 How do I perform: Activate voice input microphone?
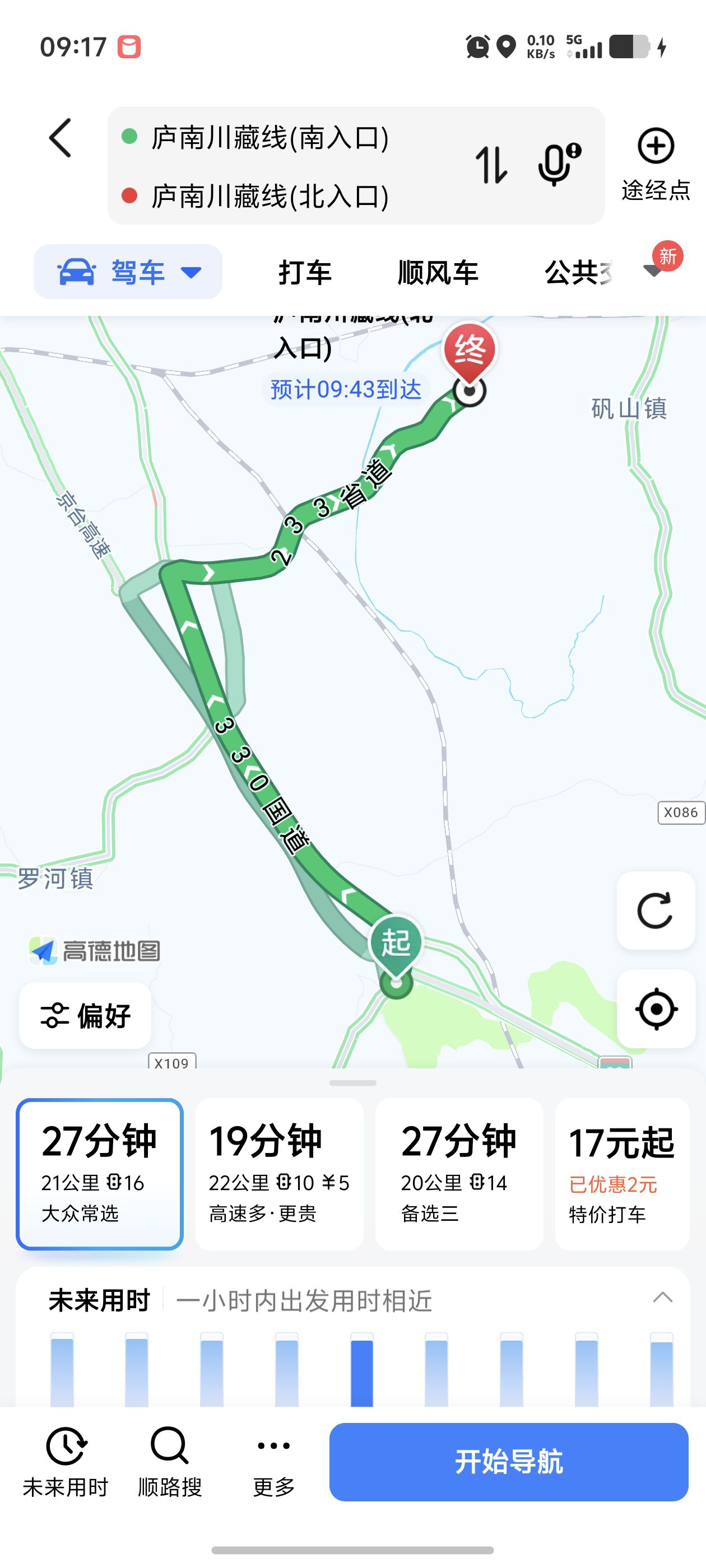(x=558, y=165)
